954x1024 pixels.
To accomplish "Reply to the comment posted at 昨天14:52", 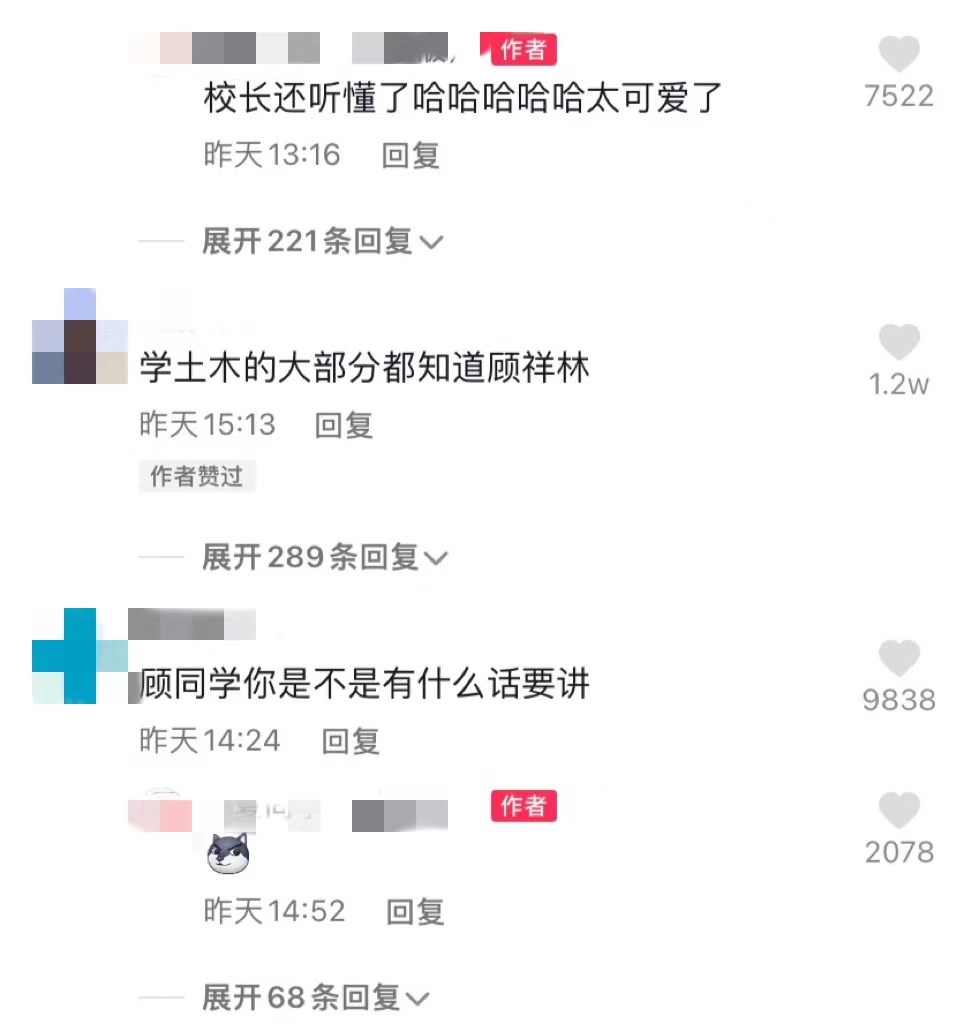I will coord(415,911).
